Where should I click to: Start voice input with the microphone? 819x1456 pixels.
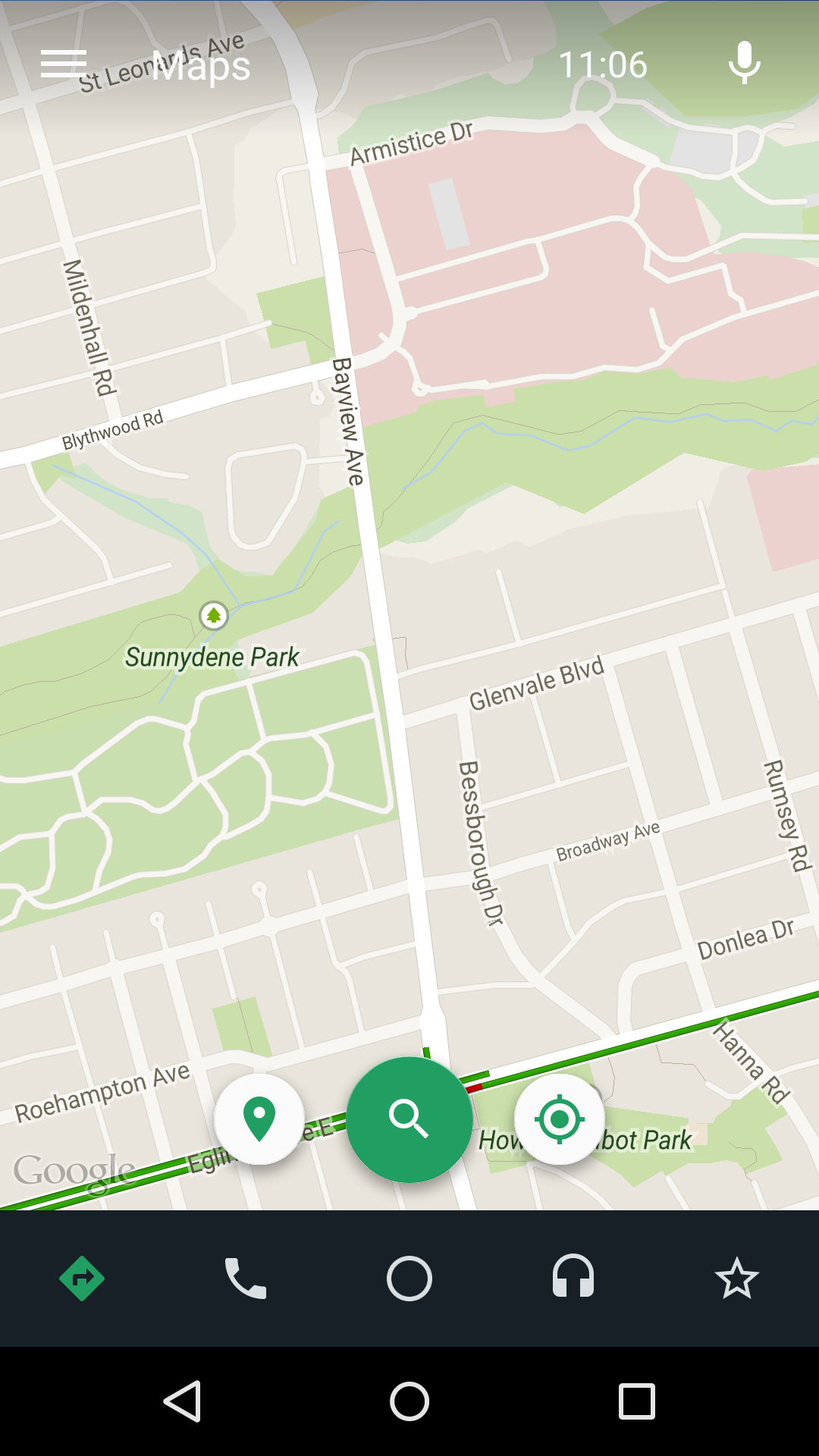[x=745, y=63]
